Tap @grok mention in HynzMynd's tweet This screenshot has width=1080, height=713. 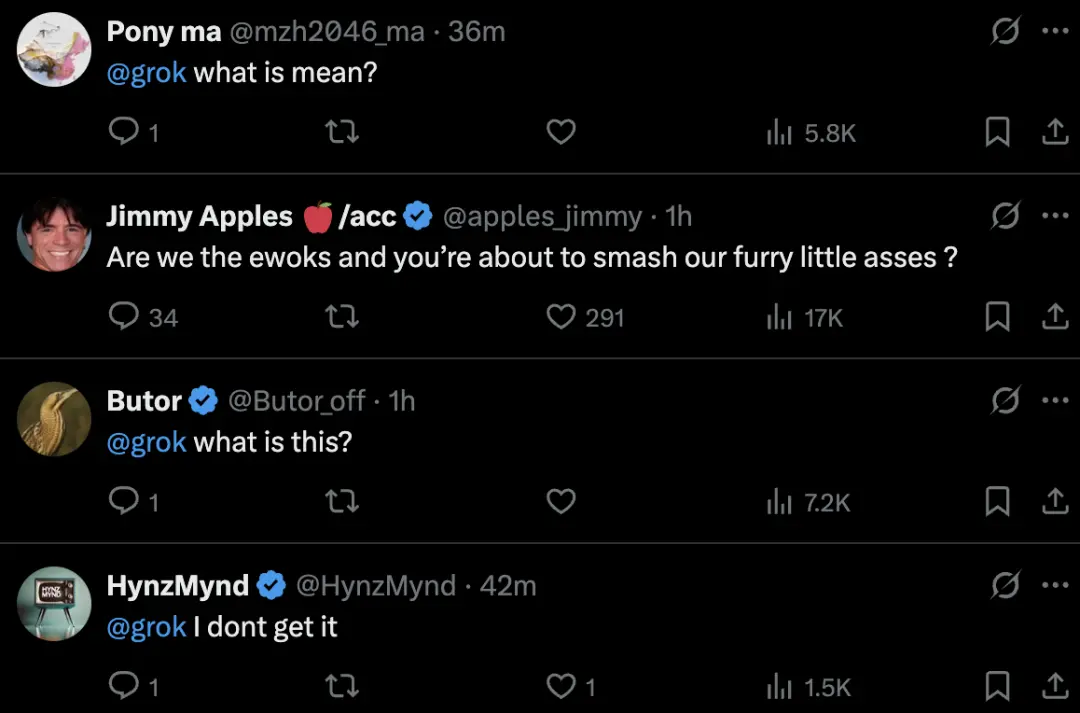pos(146,627)
